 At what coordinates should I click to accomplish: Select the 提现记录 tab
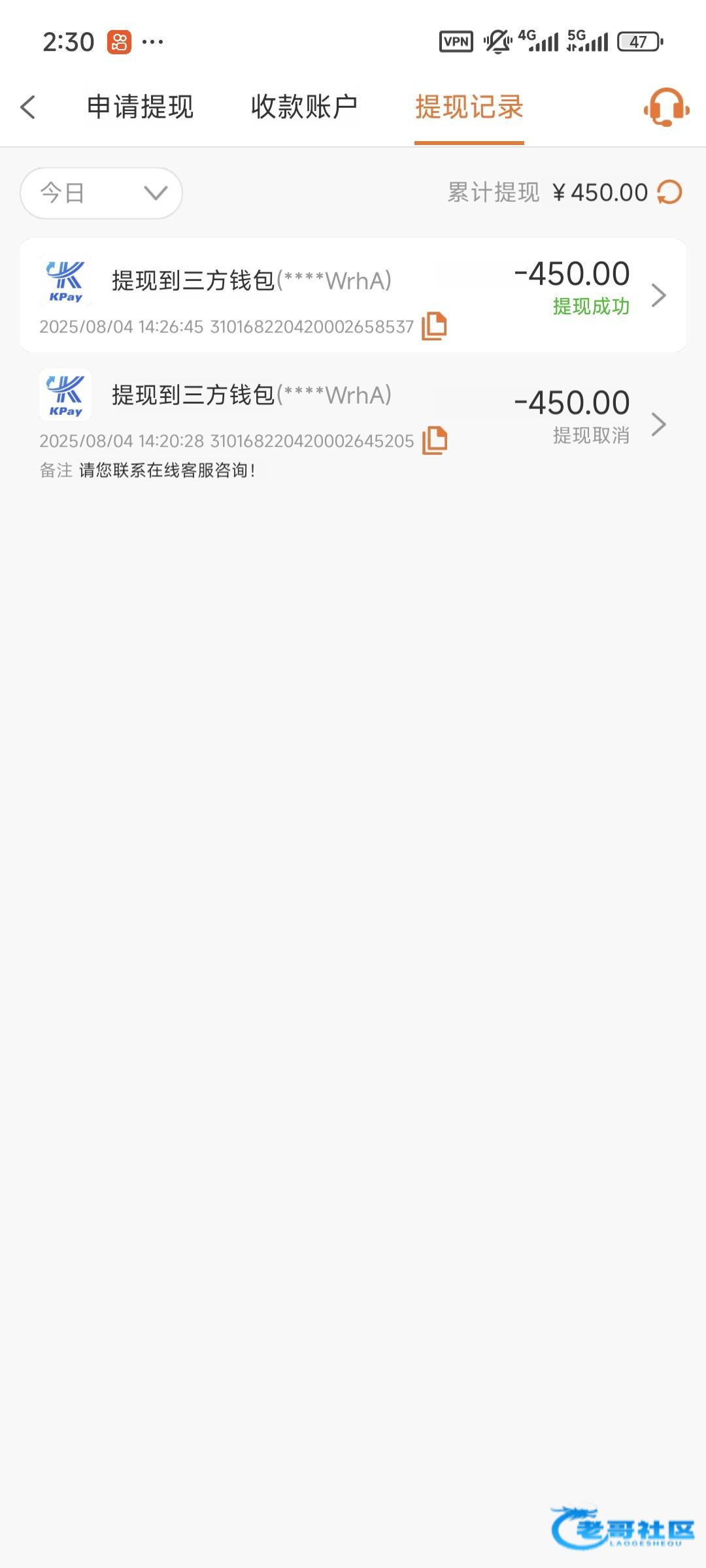tap(469, 107)
